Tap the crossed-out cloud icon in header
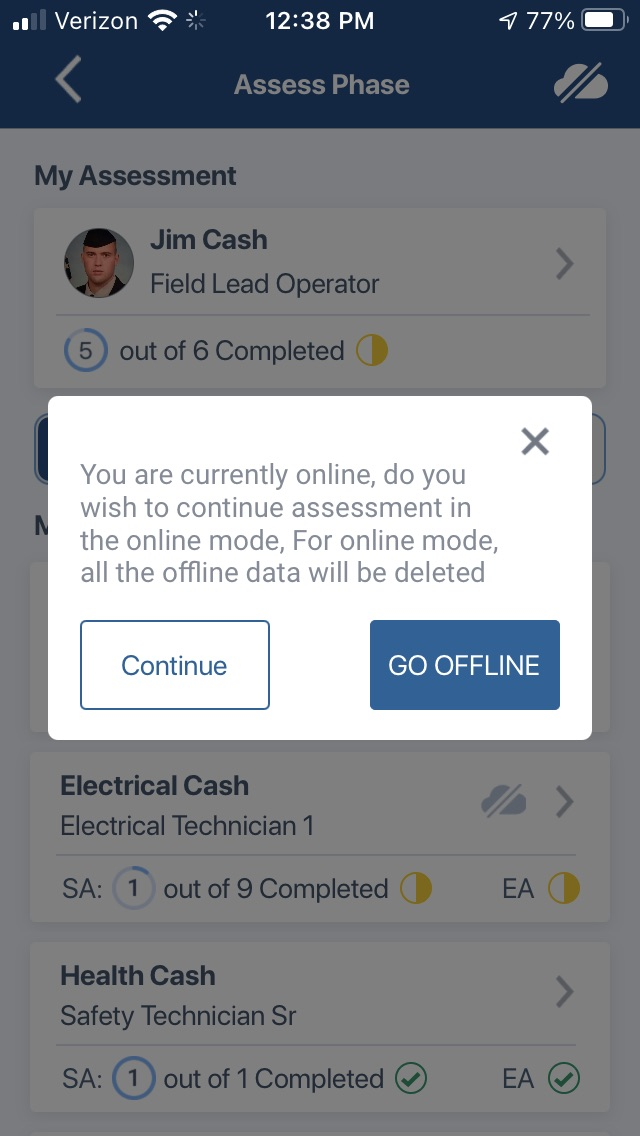Image resolution: width=640 pixels, height=1136 pixels. (581, 82)
